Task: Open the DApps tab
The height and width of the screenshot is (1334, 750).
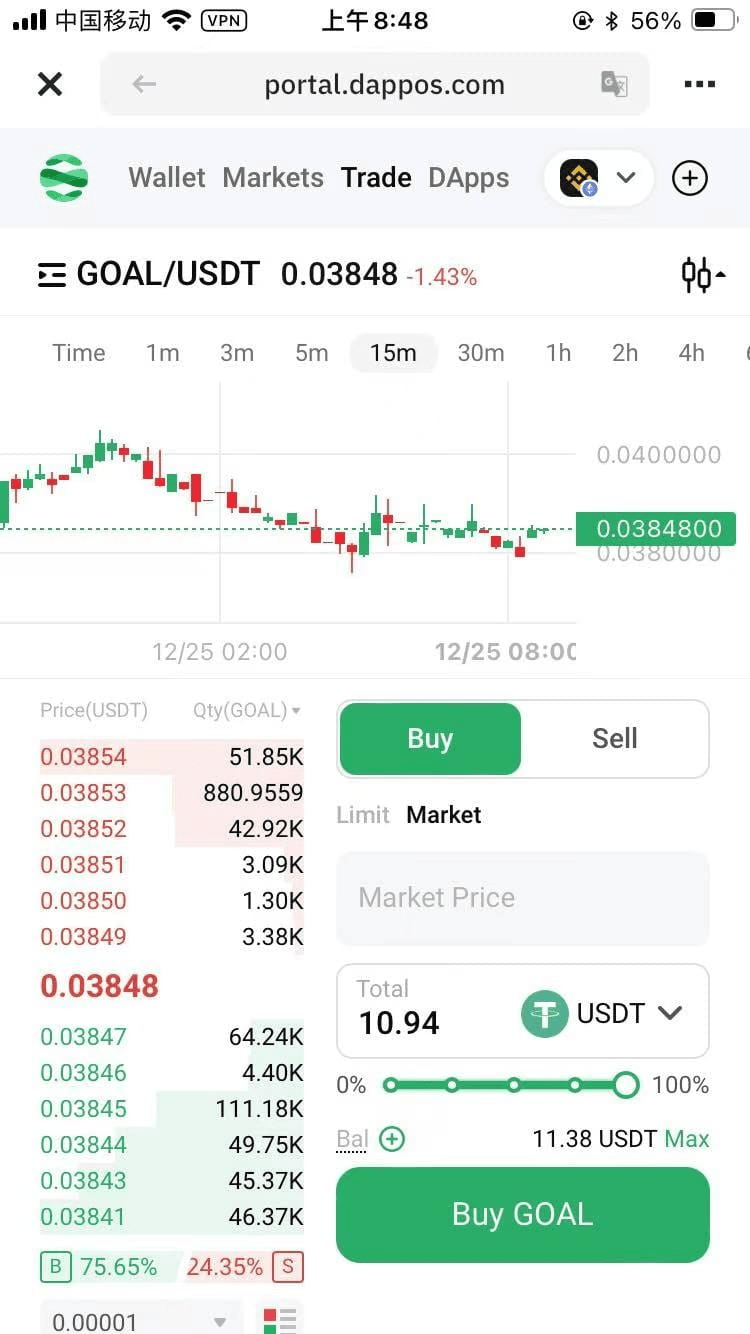Action: 468,178
